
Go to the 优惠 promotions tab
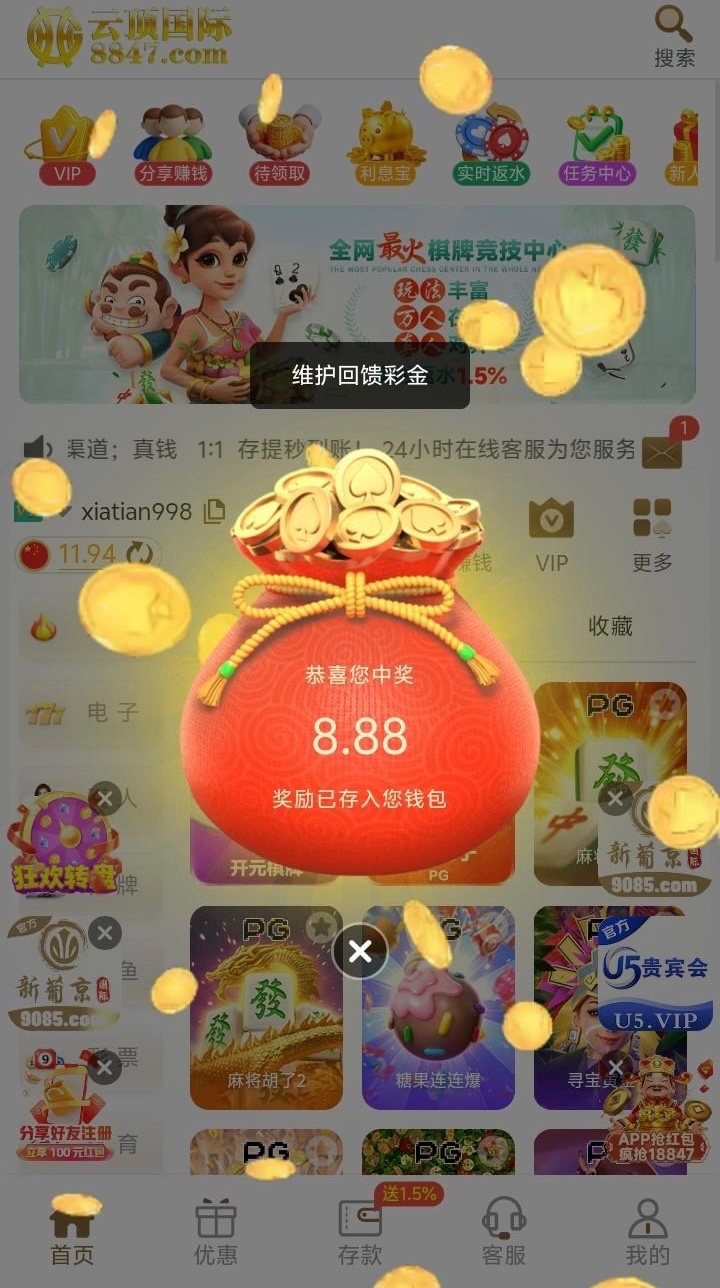[x=216, y=1232]
